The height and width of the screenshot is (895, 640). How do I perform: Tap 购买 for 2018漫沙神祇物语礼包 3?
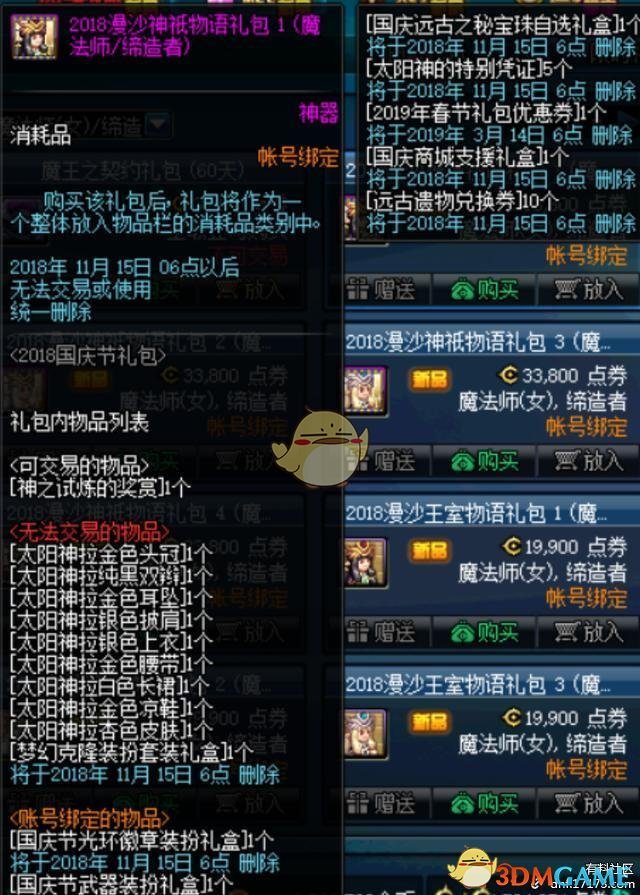click(x=487, y=461)
